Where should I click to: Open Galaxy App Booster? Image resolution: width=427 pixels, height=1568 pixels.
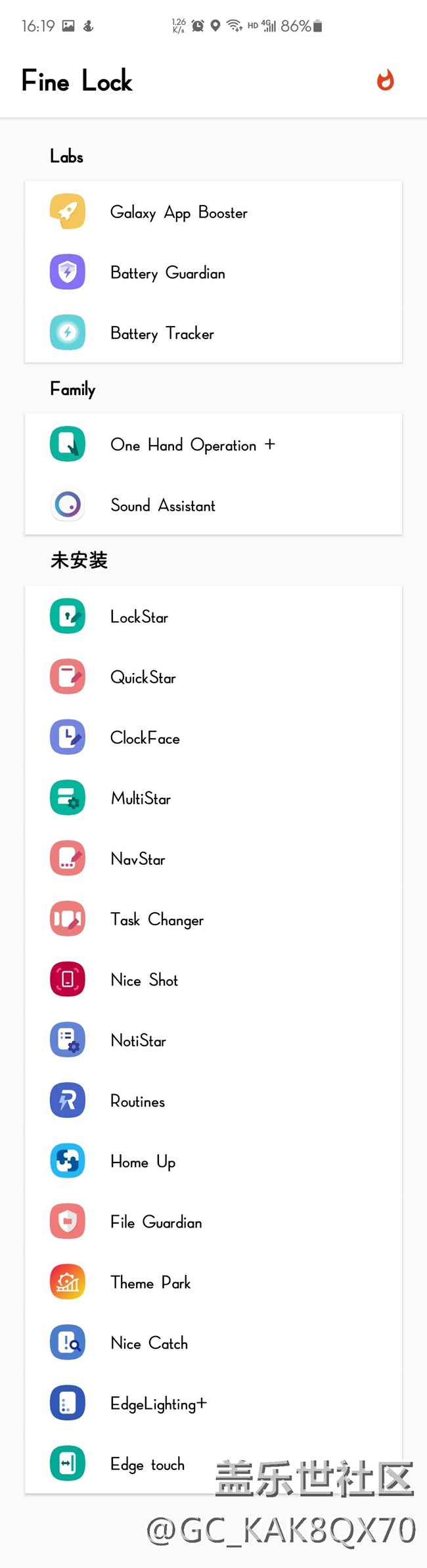(x=179, y=212)
